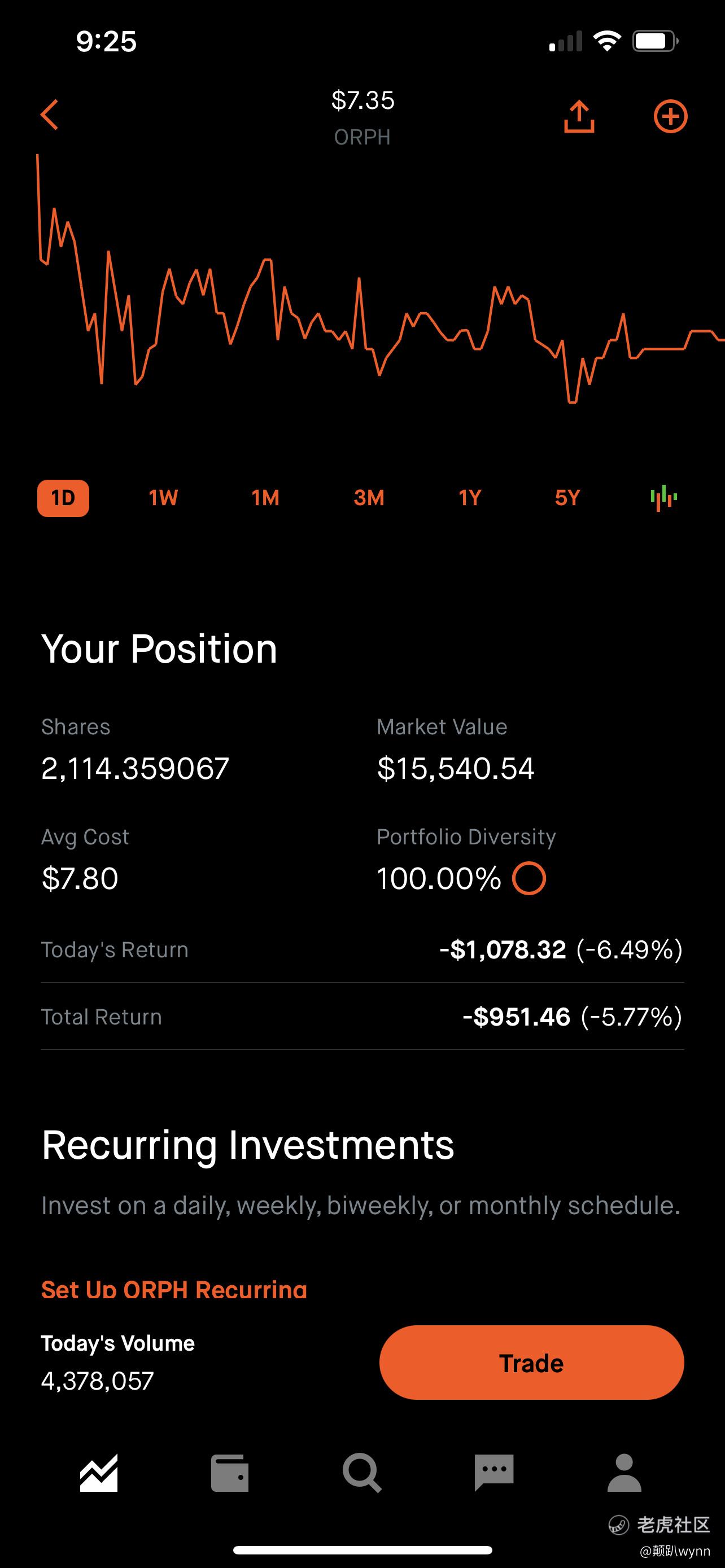Change chart to 5Y range
Viewport: 725px width, 1568px height.
(x=567, y=498)
